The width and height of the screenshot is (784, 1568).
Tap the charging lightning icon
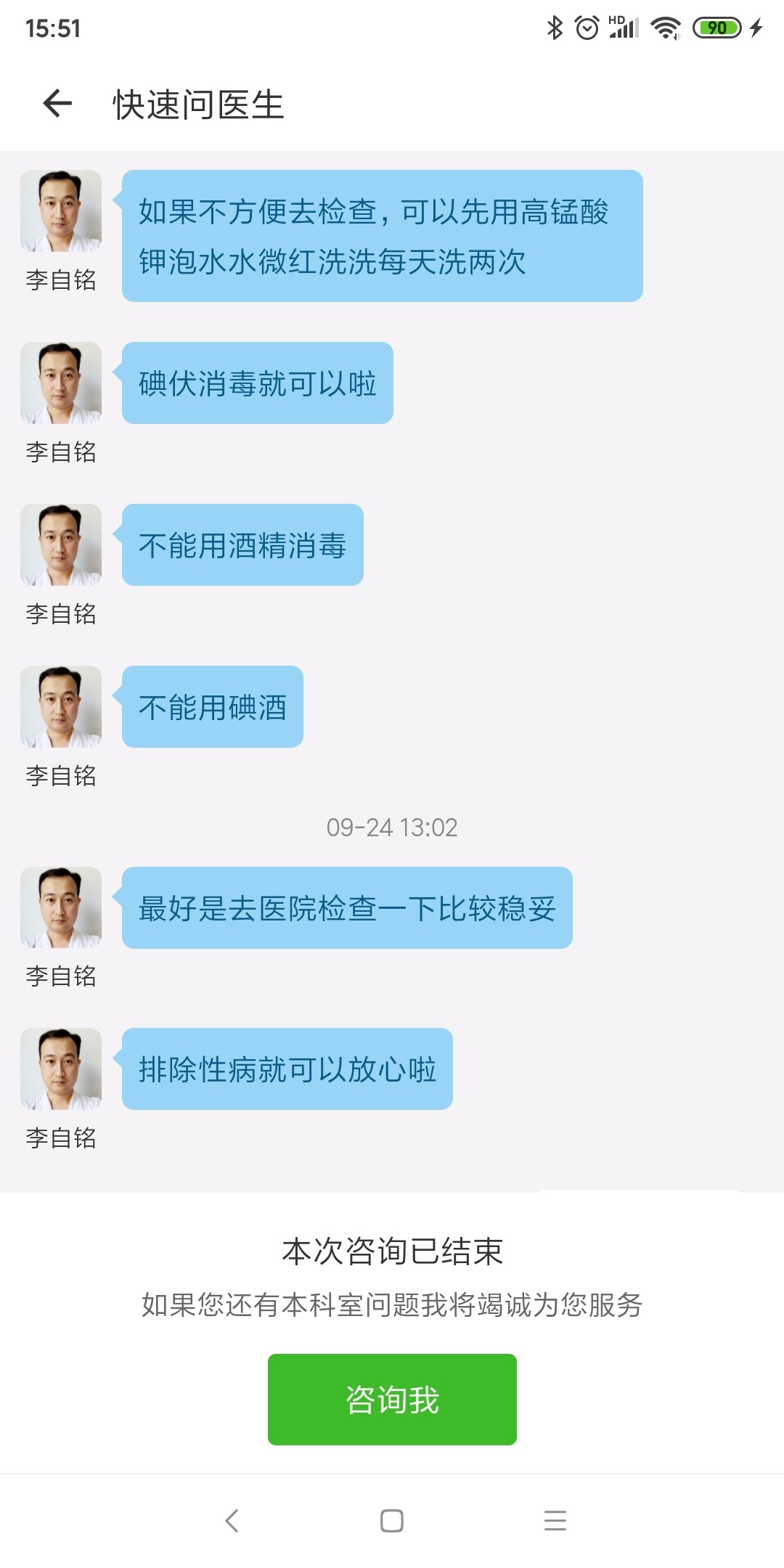pos(756,28)
